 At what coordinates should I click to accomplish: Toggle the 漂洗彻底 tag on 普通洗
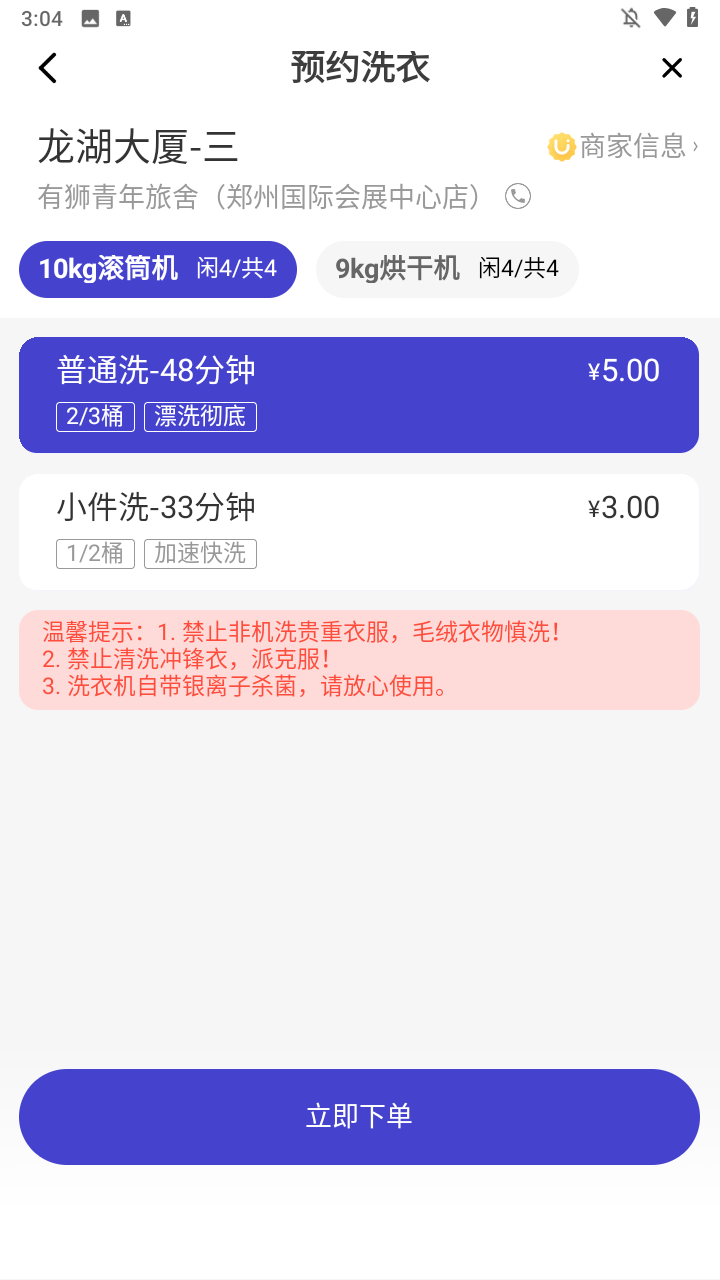(x=200, y=416)
